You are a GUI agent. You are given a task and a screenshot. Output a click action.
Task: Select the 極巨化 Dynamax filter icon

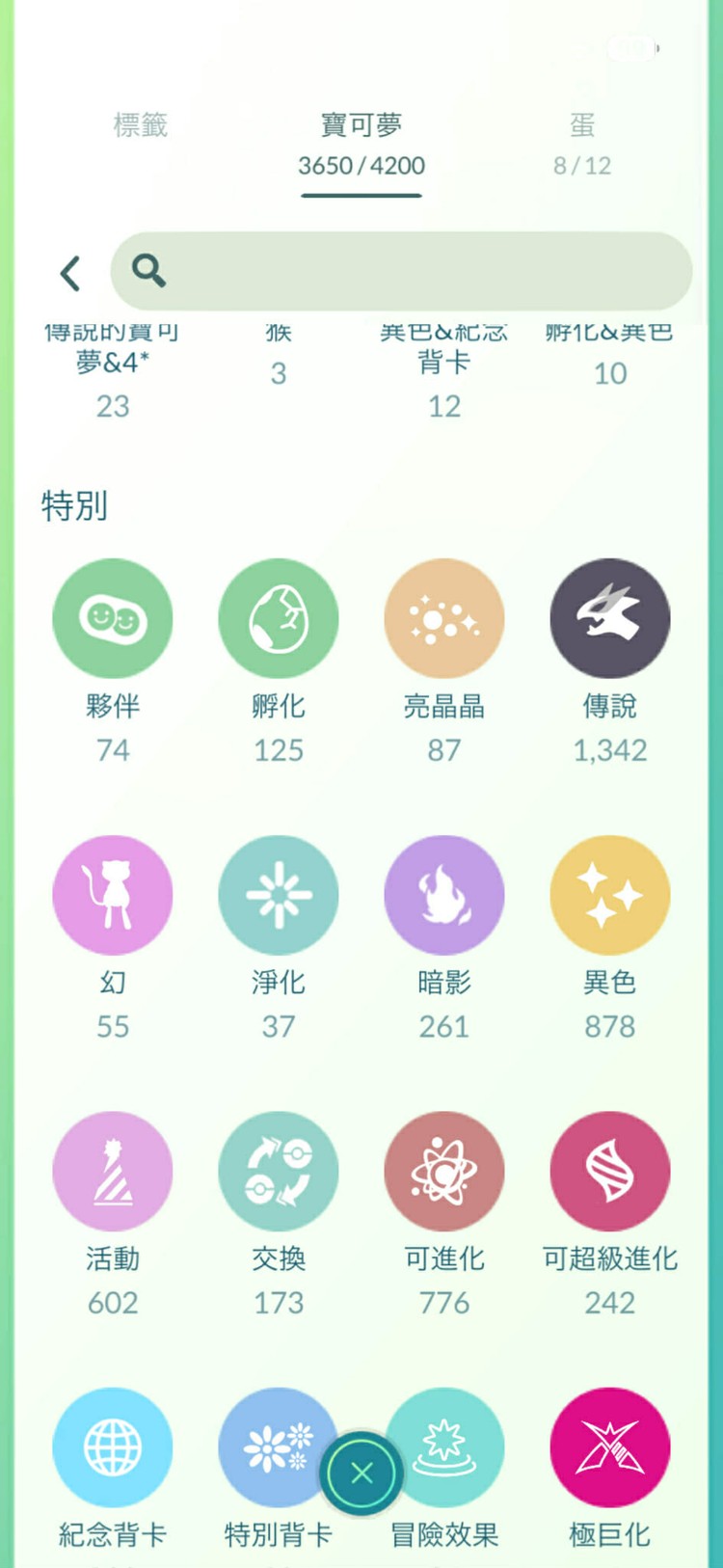point(609,1446)
